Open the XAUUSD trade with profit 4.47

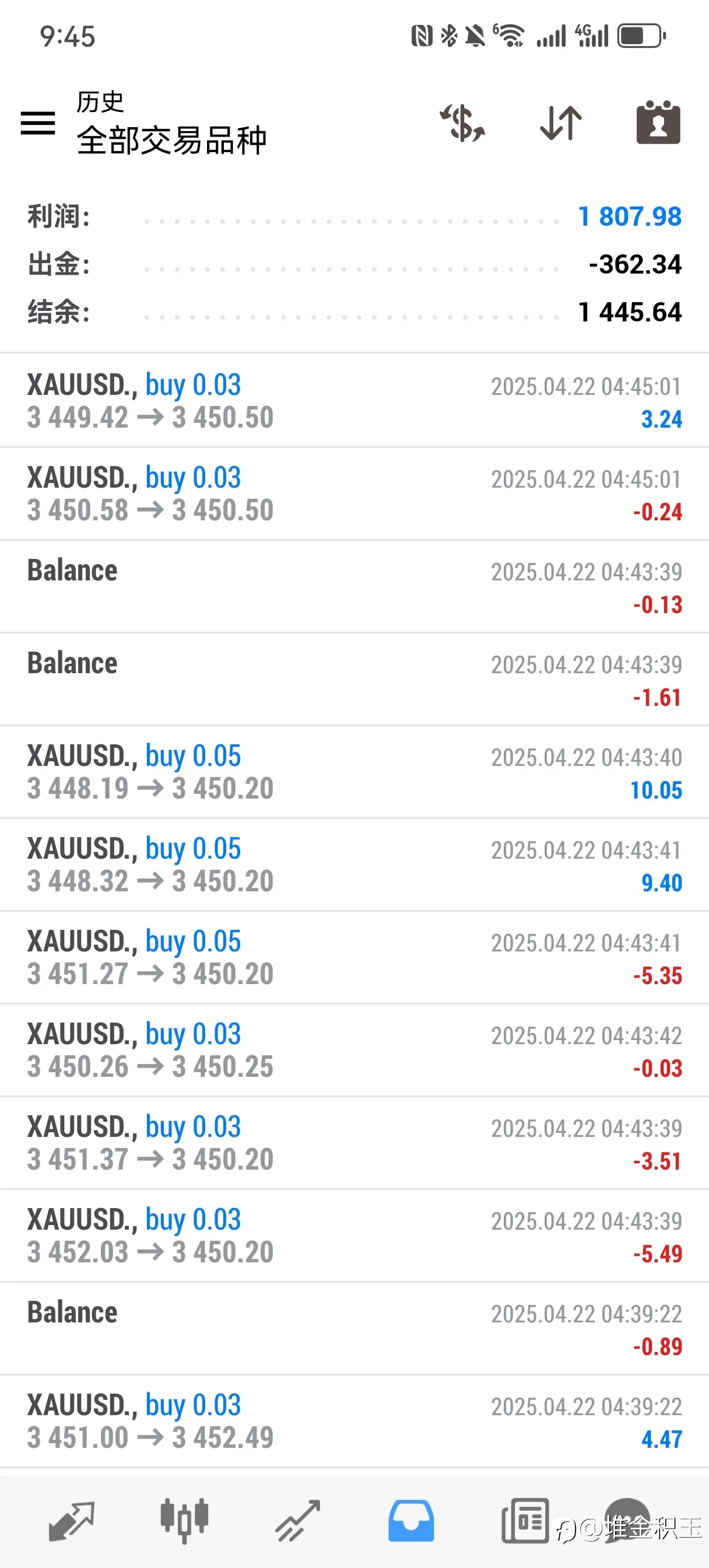pyautogui.click(x=354, y=1422)
